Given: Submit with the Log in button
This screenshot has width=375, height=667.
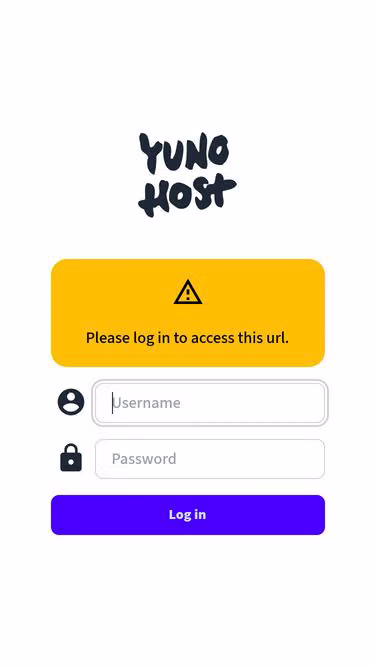Looking at the screenshot, I should [188, 515].
